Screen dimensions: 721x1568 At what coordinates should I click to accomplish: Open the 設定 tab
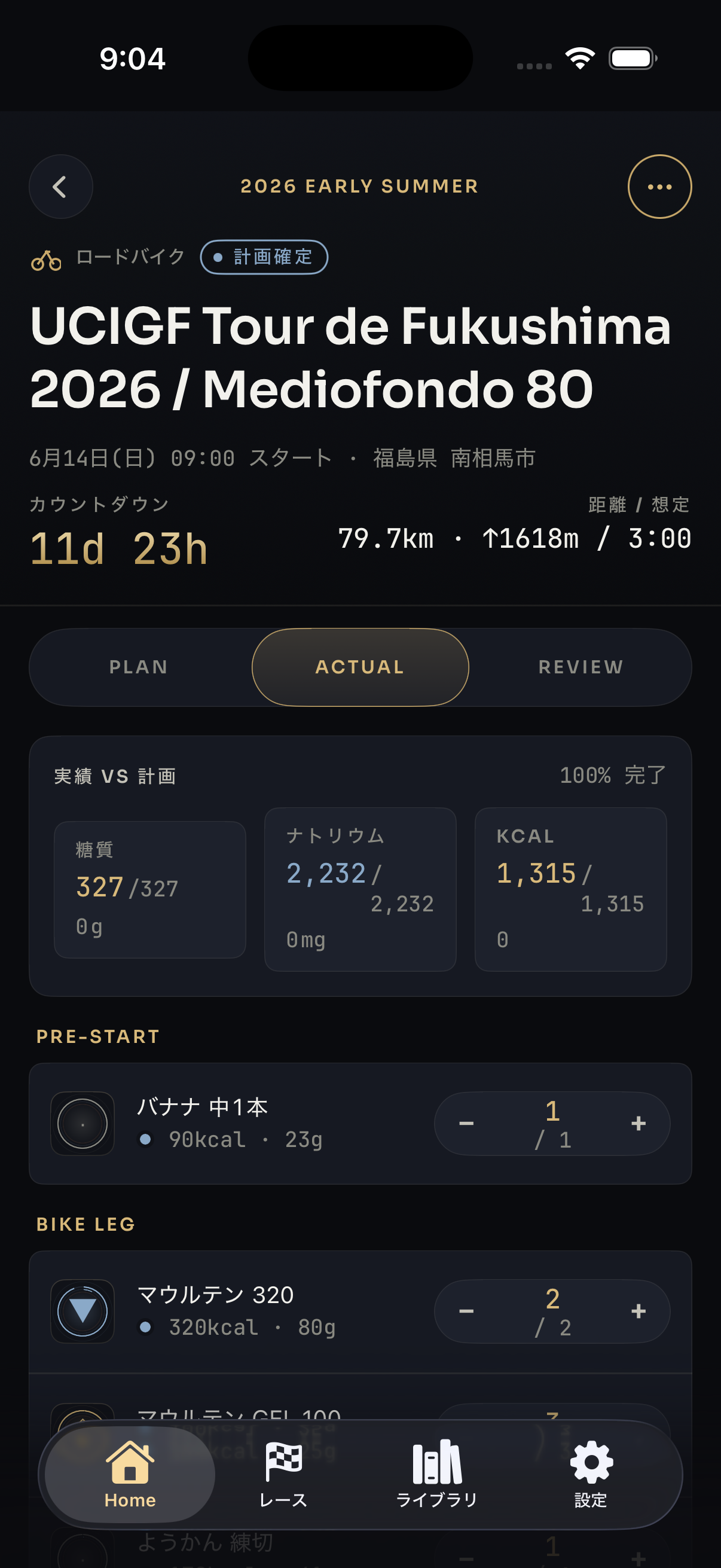pos(591,1474)
